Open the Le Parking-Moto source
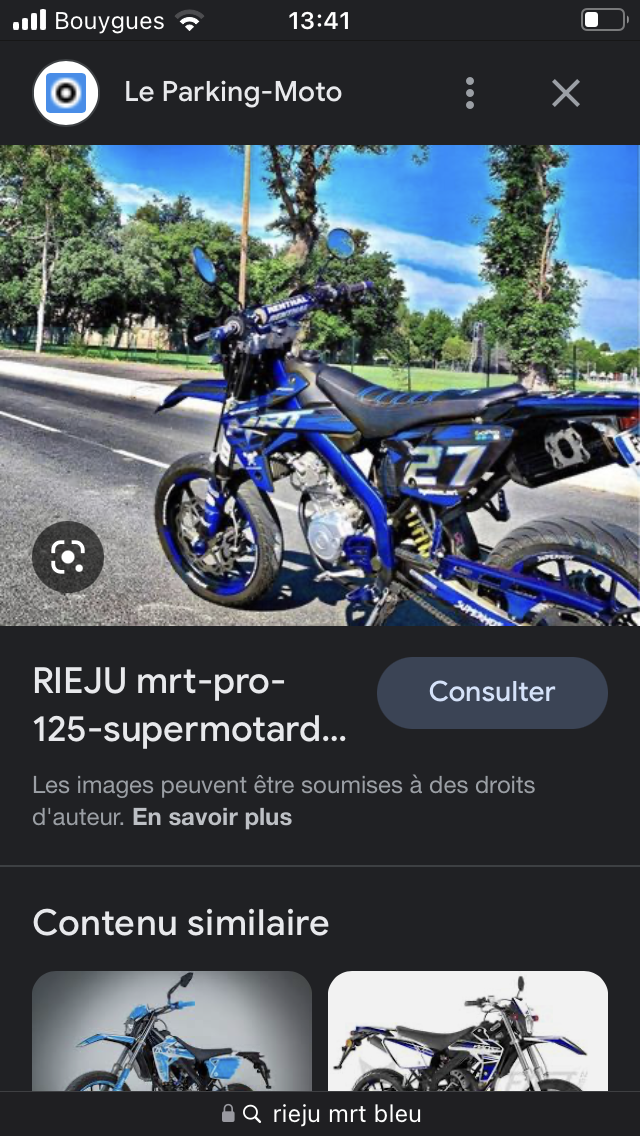Image resolution: width=640 pixels, height=1136 pixels. click(x=232, y=93)
